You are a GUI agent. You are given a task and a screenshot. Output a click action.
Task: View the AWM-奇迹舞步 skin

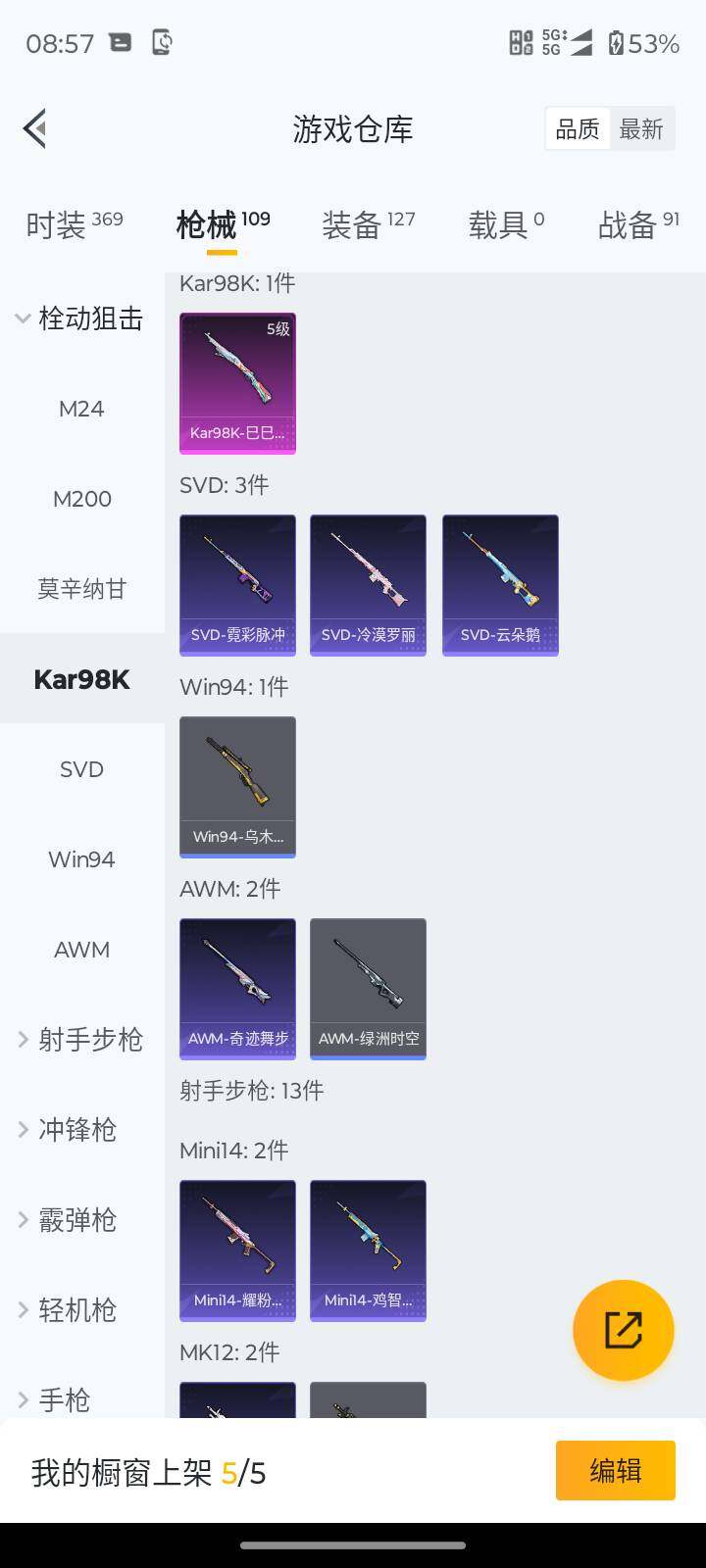237,989
